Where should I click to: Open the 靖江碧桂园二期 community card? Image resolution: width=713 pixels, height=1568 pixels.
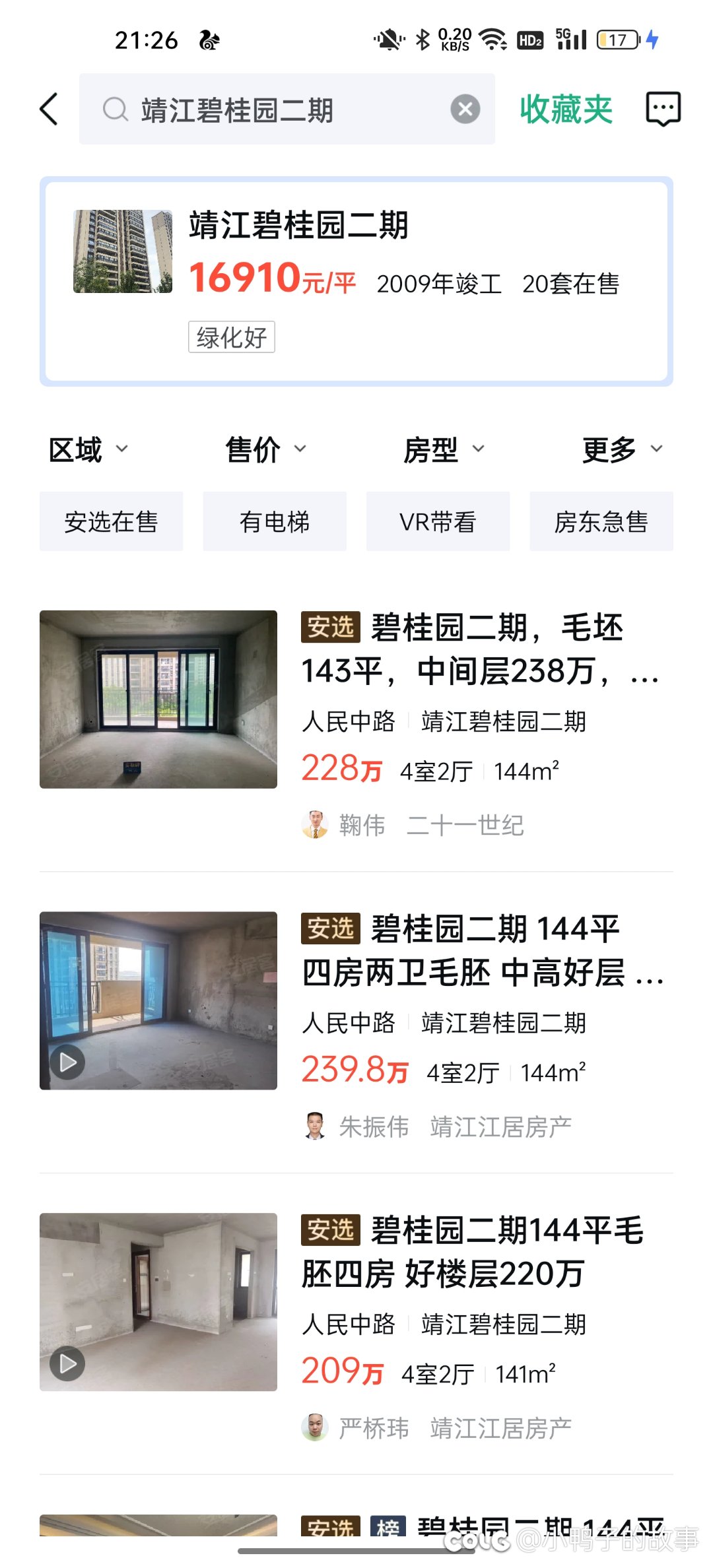pos(356,281)
